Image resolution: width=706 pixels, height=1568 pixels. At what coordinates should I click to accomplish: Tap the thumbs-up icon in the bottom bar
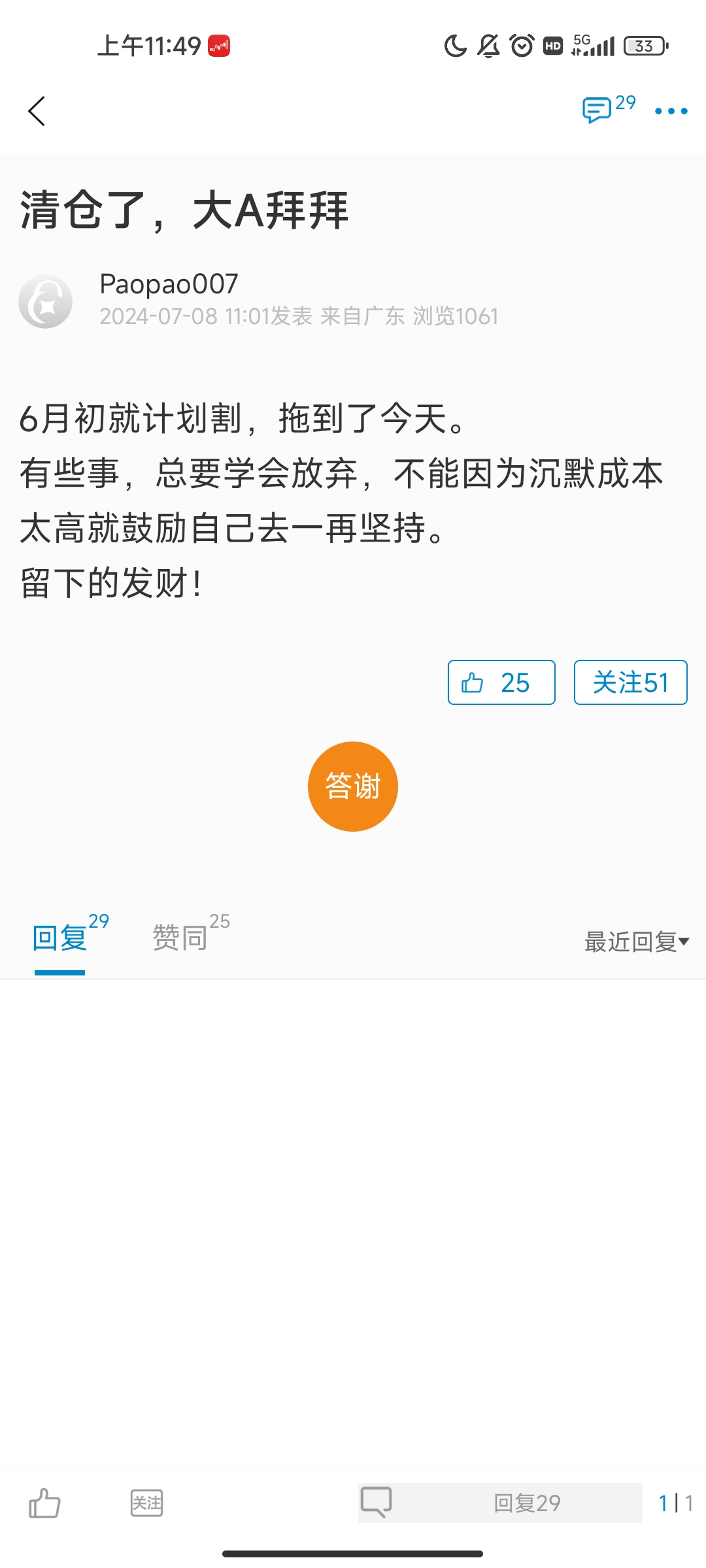click(x=44, y=1503)
